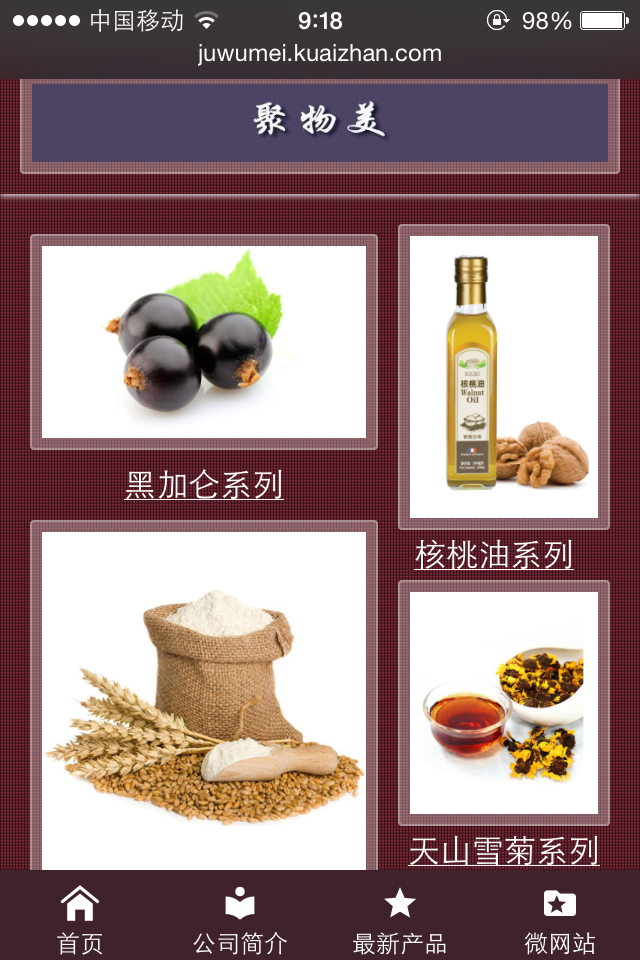Open the 最新产品 tab
The image size is (640, 960).
(x=400, y=918)
